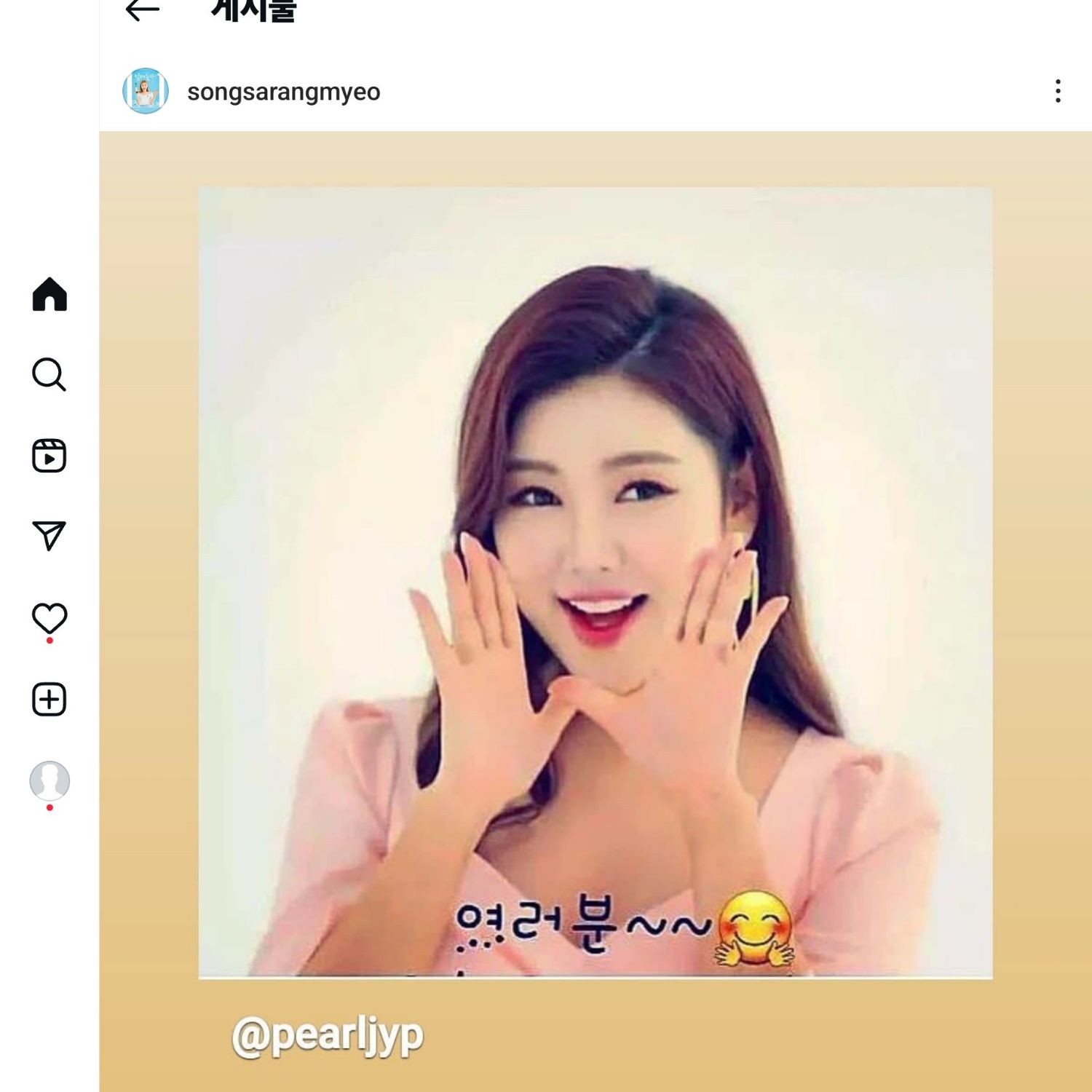Go back from the post view
This screenshot has width=1092, height=1092.
coord(142,10)
